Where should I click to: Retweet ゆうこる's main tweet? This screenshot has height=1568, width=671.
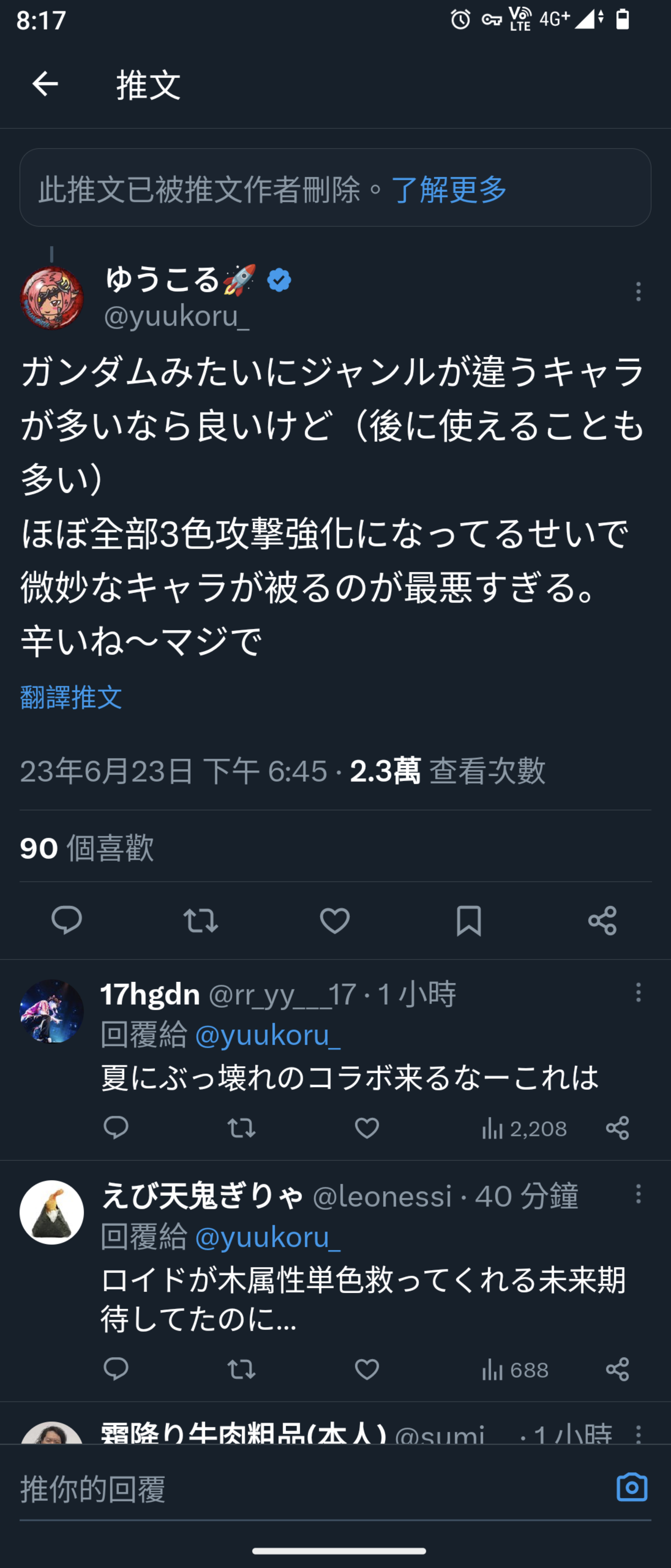[201, 920]
